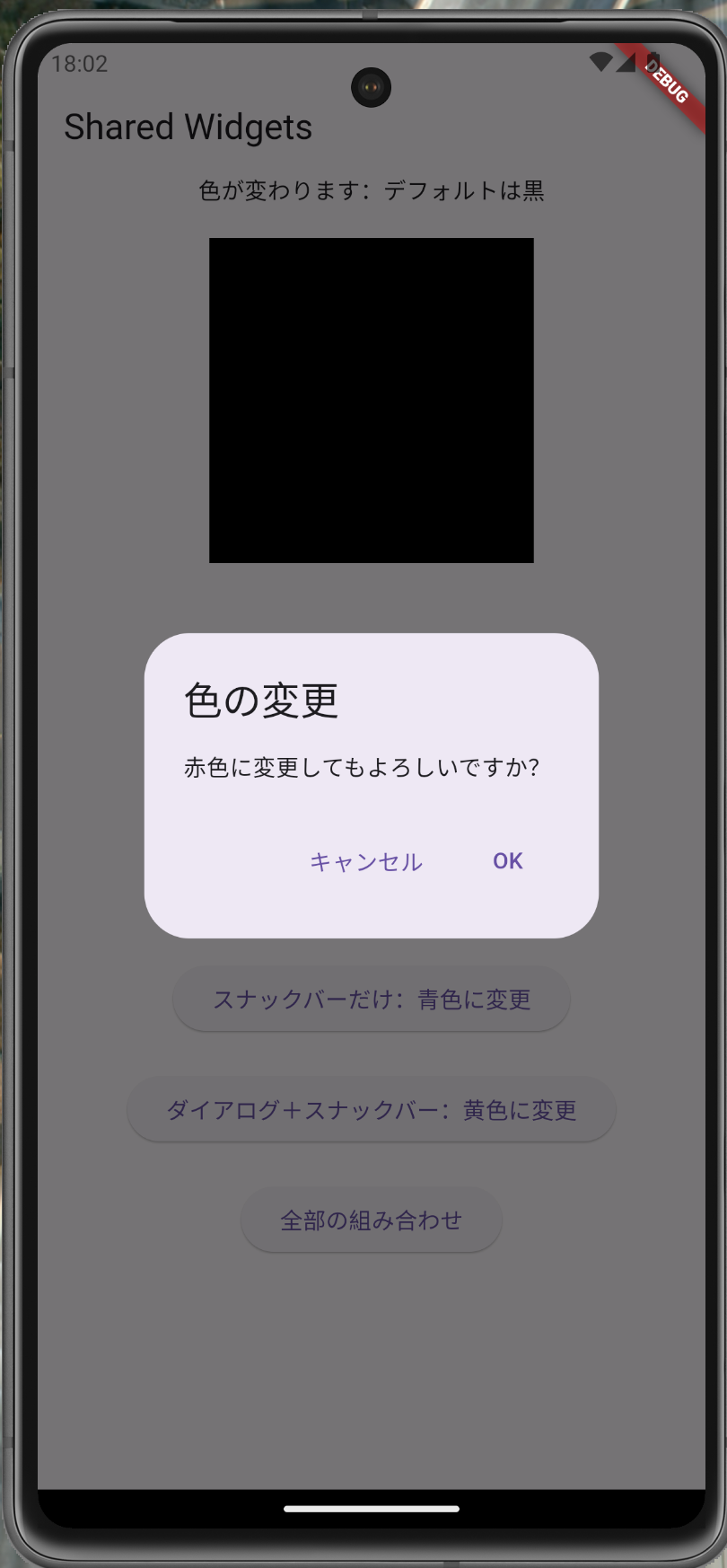Confirm the color change with OK
The image size is (727, 1568).
pos(507,860)
